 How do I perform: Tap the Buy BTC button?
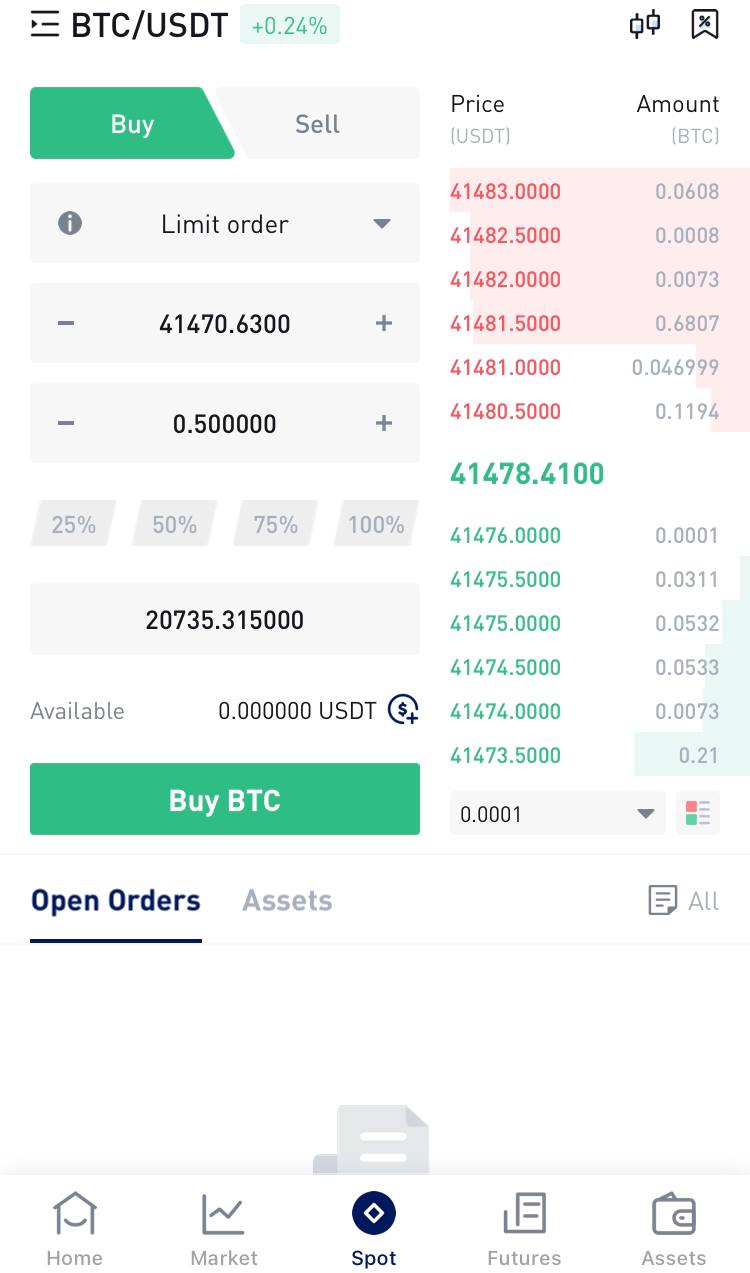coord(225,800)
